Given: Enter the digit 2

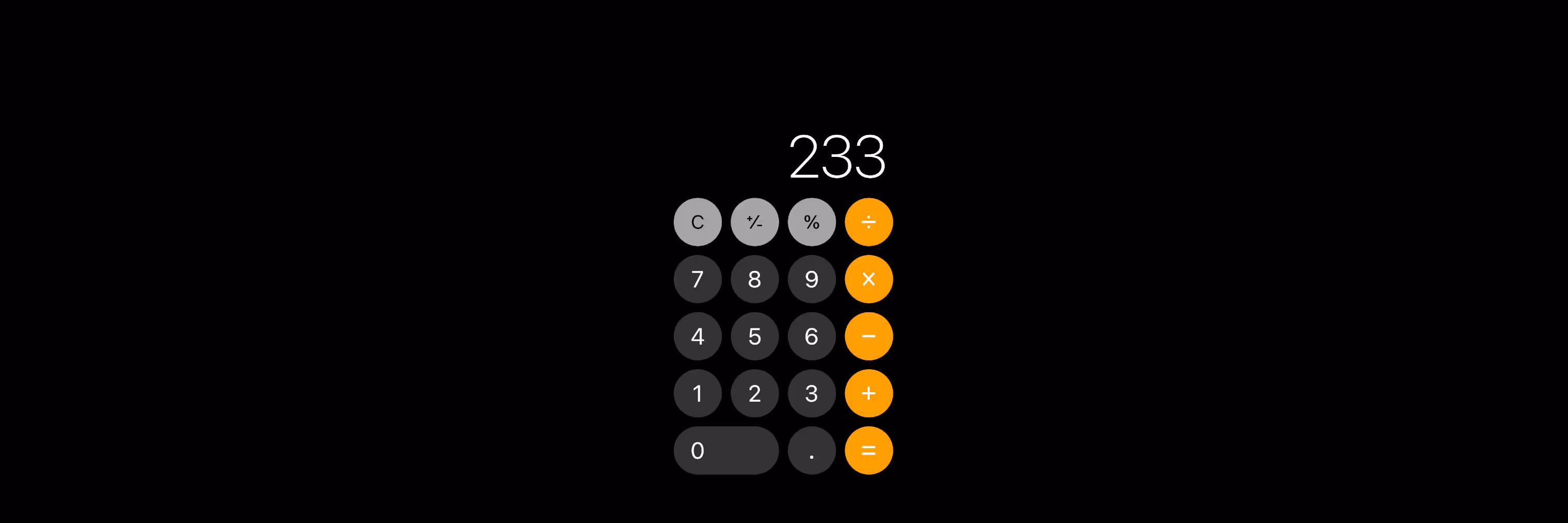Looking at the screenshot, I should click(x=755, y=393).
